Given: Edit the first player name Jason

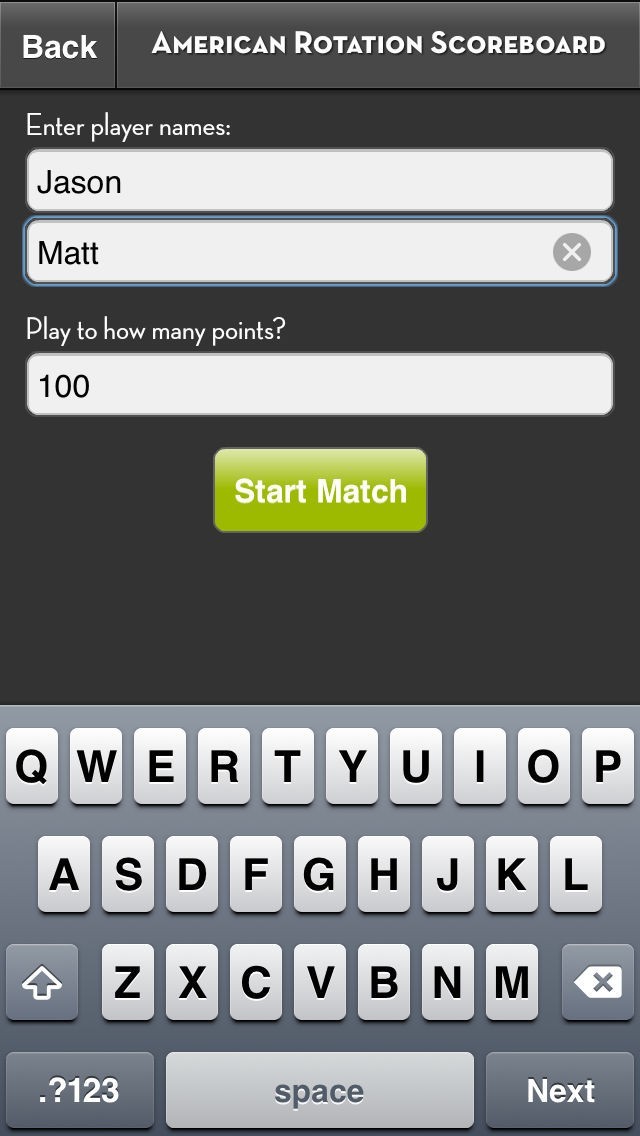Looking at the screenshot, I should coord(320,180).
